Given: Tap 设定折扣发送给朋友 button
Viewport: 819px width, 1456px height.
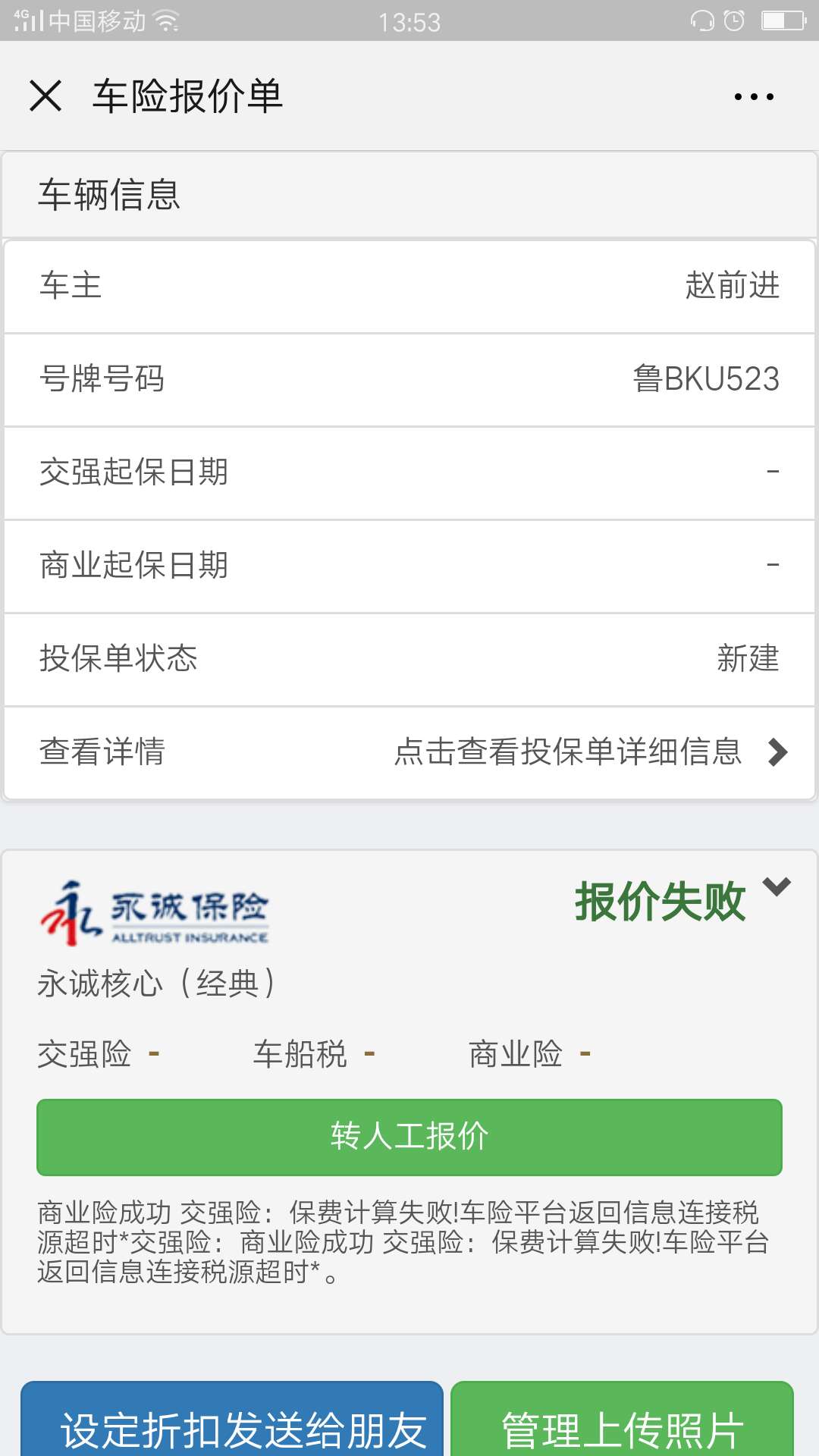Looking at the screenshot, I should (232, 1424).
